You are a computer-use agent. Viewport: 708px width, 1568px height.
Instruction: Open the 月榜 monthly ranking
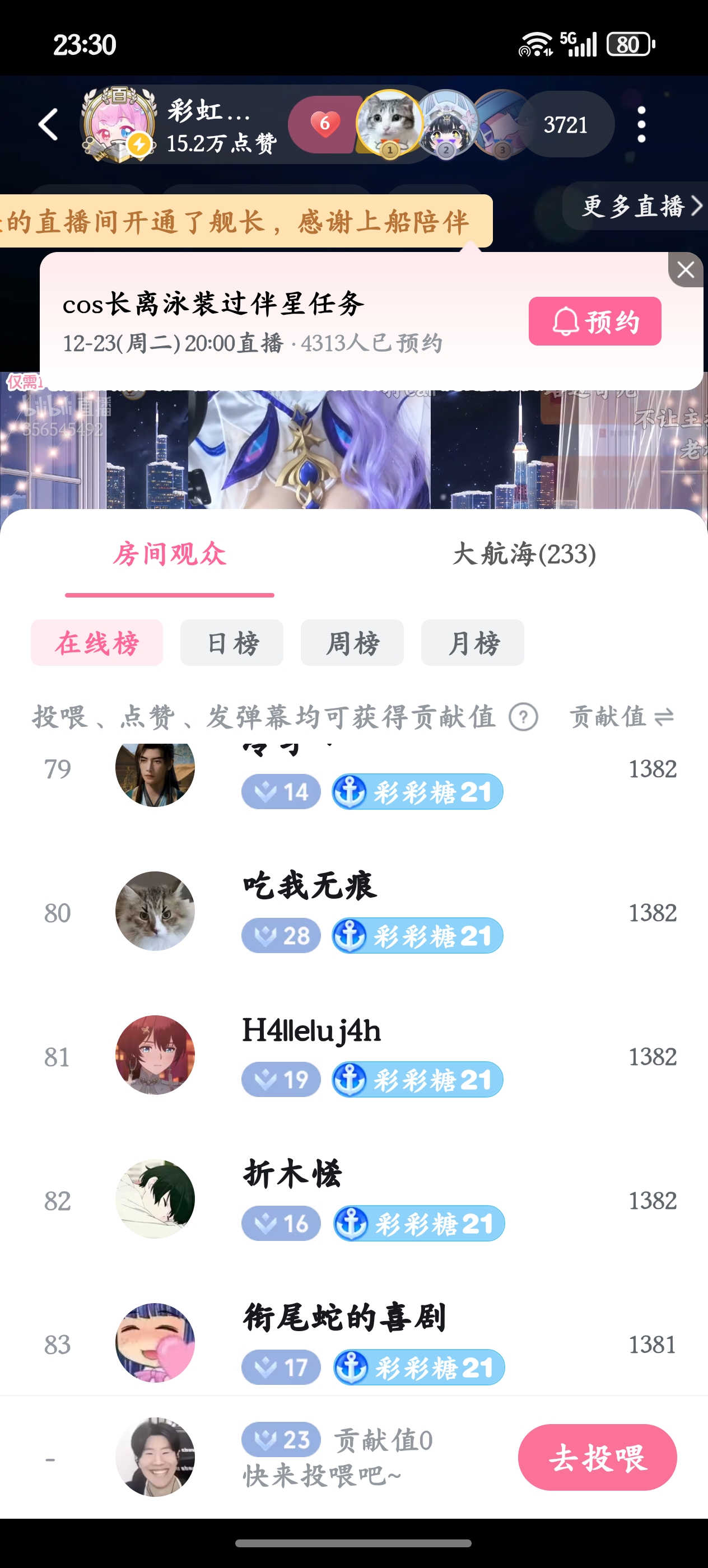pyautogui.click(x=472, y=643)
